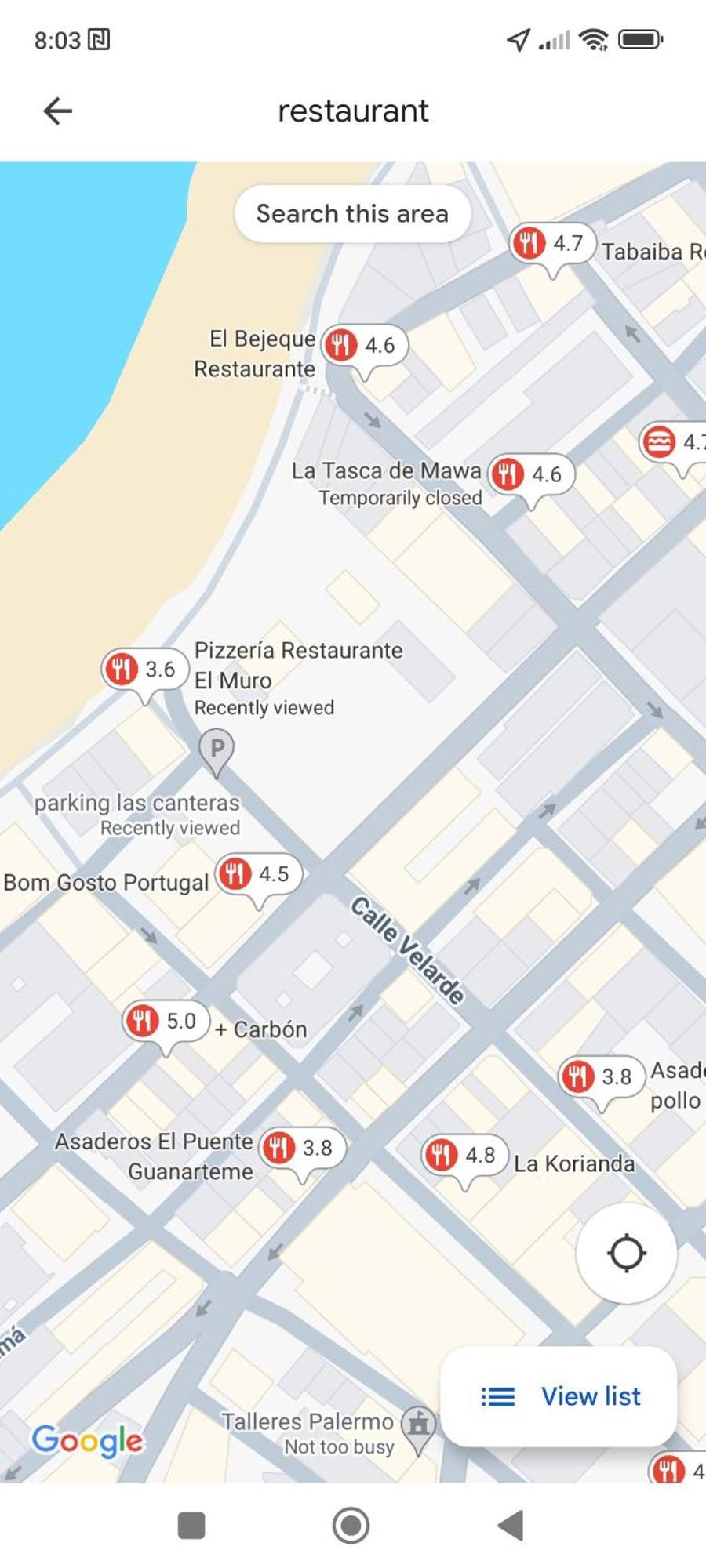Center map on my location
The width and height of the screenshot is (706, 1568).
[626, 1253]
